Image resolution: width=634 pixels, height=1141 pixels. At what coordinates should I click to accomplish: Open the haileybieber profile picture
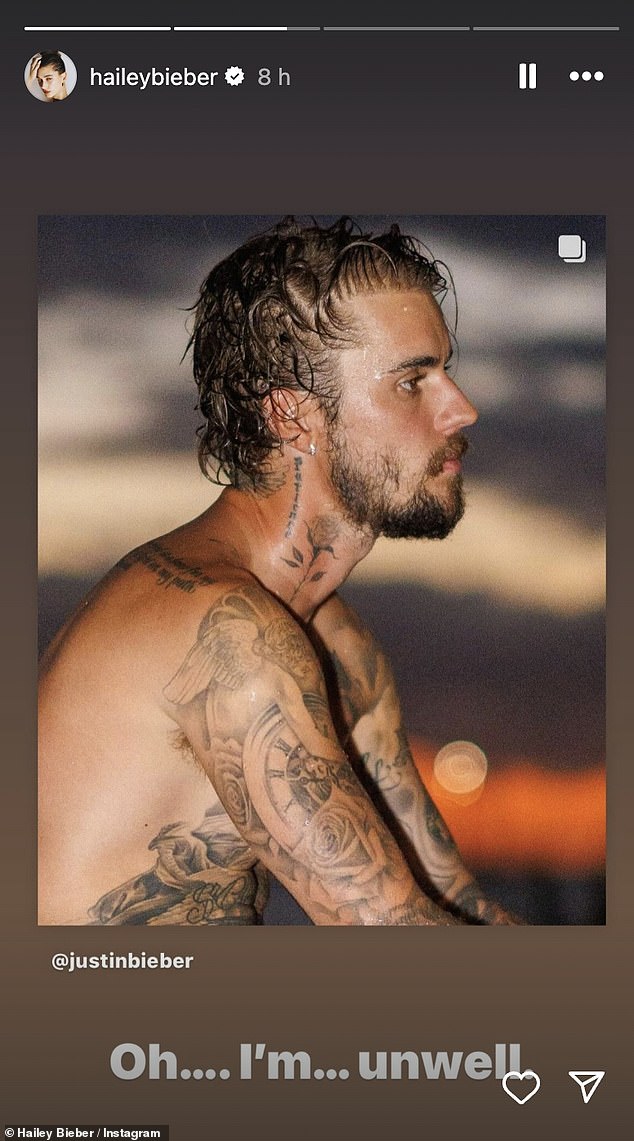(x=50, y=77)
